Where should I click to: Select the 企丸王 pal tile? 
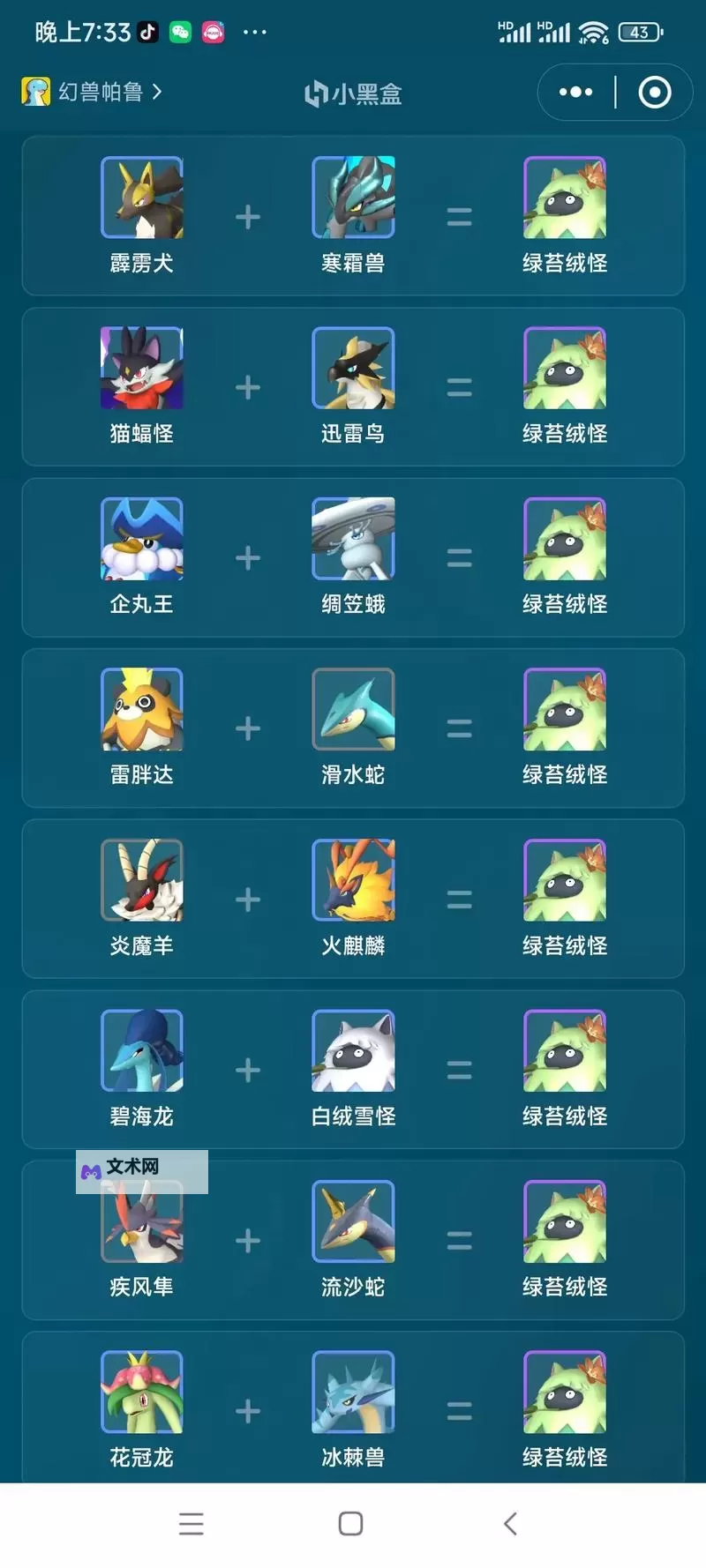(142, 539)
